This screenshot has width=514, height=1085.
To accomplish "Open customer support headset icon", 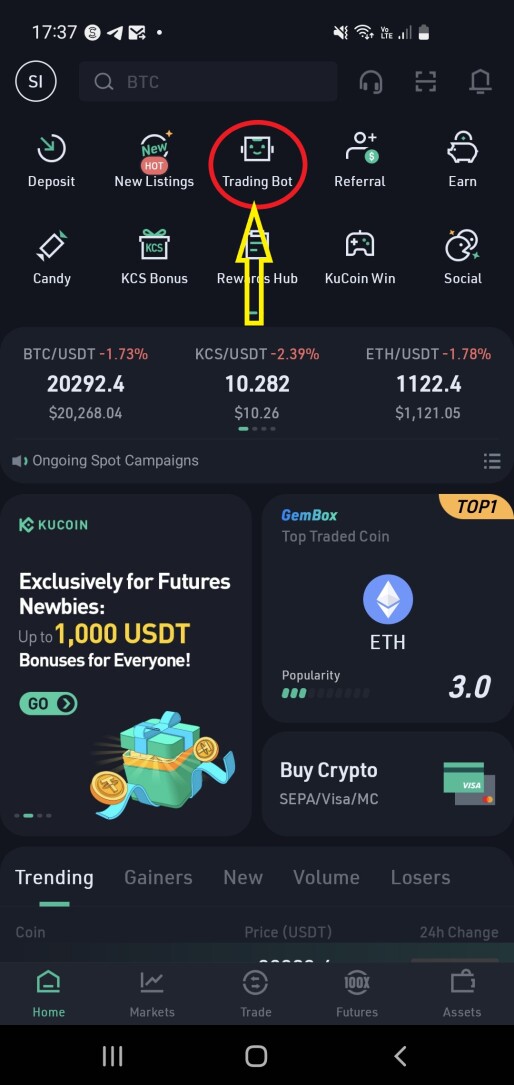I will coord(371,82).
